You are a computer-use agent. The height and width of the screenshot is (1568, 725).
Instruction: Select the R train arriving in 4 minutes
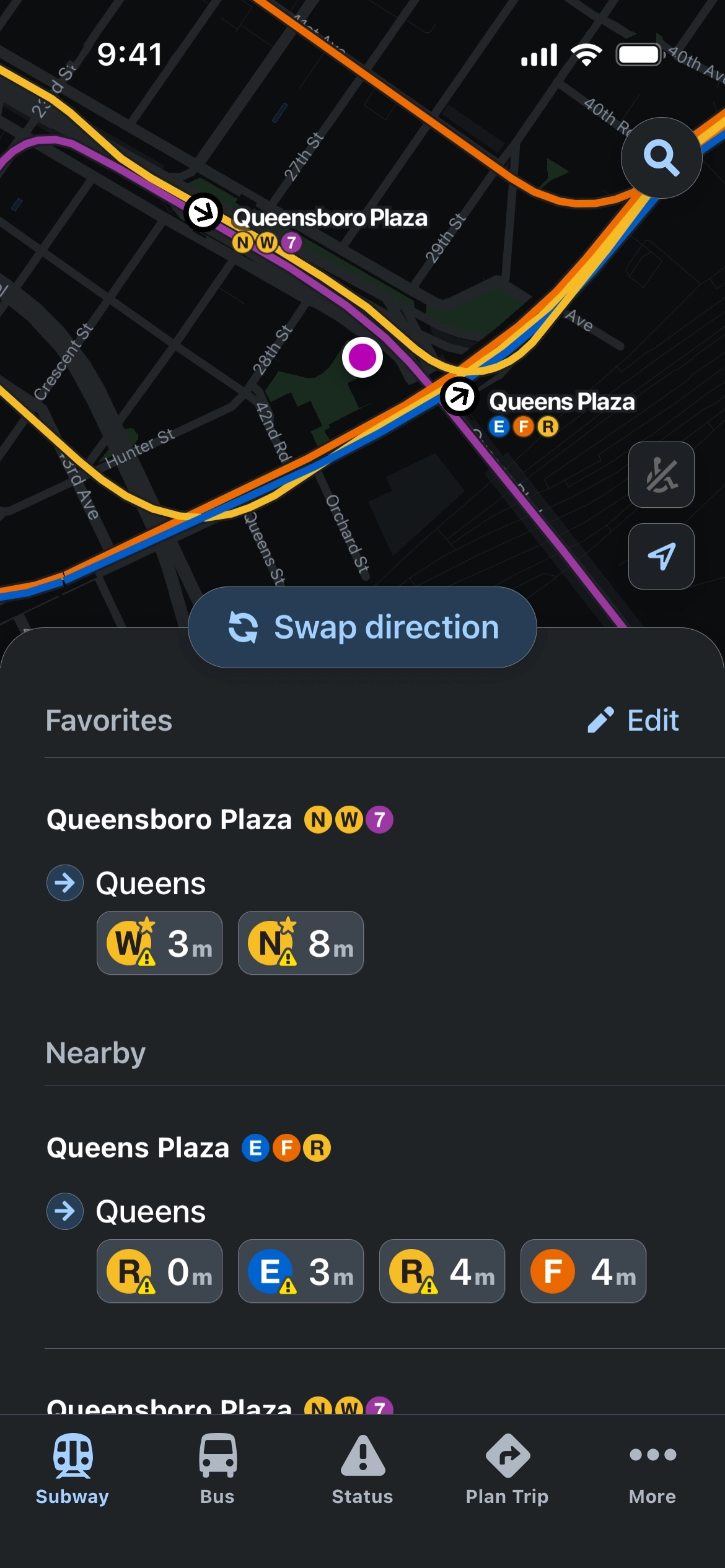click(442, 1271)
